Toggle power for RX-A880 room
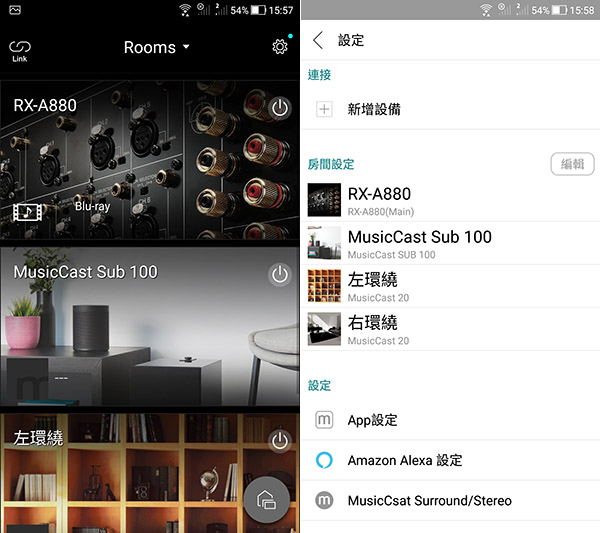 pyautogui.click(x=280, y=107)
